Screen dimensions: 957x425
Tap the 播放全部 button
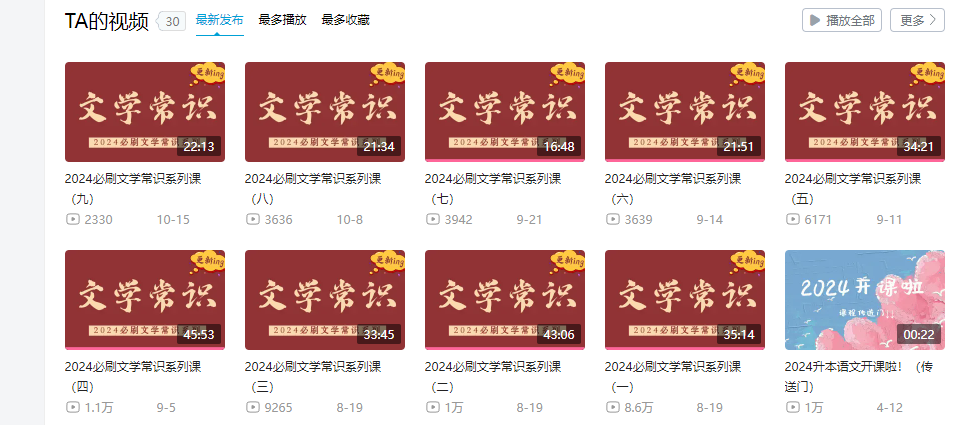842,20
